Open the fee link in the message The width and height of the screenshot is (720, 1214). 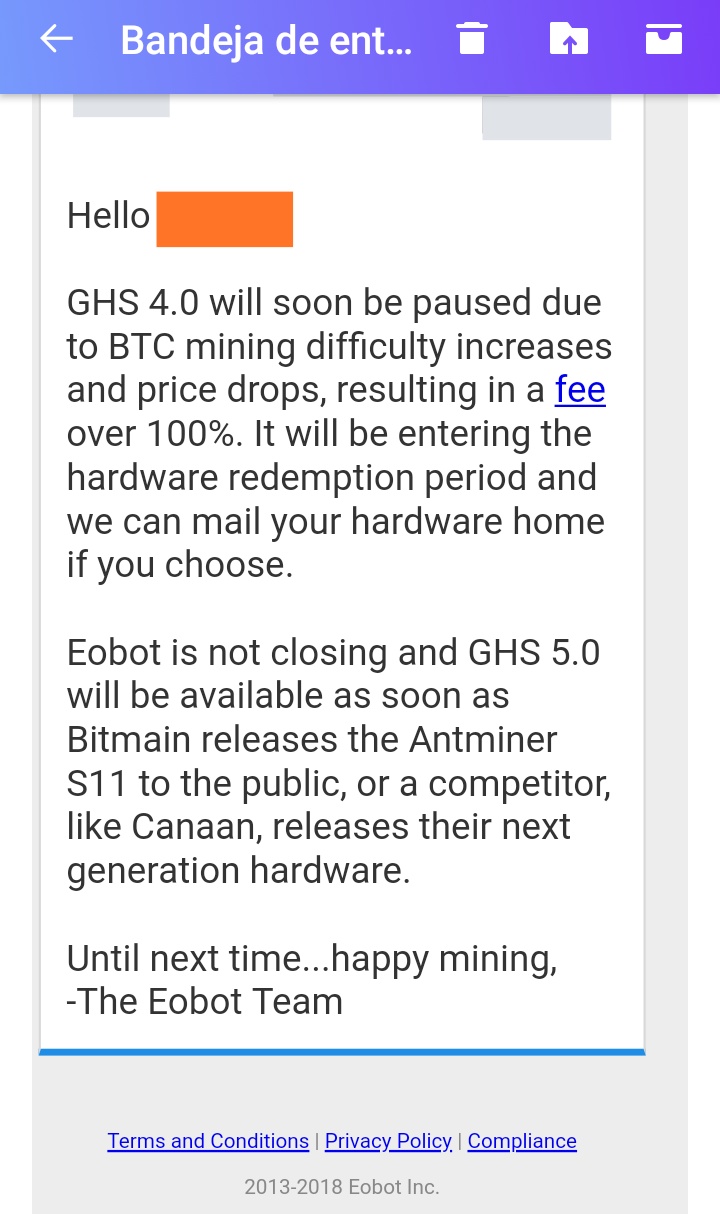pyautogui.click(x=580, y=389)
